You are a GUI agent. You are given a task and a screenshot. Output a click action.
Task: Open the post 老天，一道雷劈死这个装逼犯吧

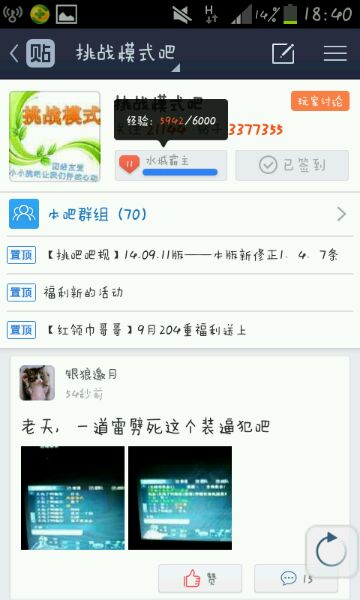pos(146,426)
